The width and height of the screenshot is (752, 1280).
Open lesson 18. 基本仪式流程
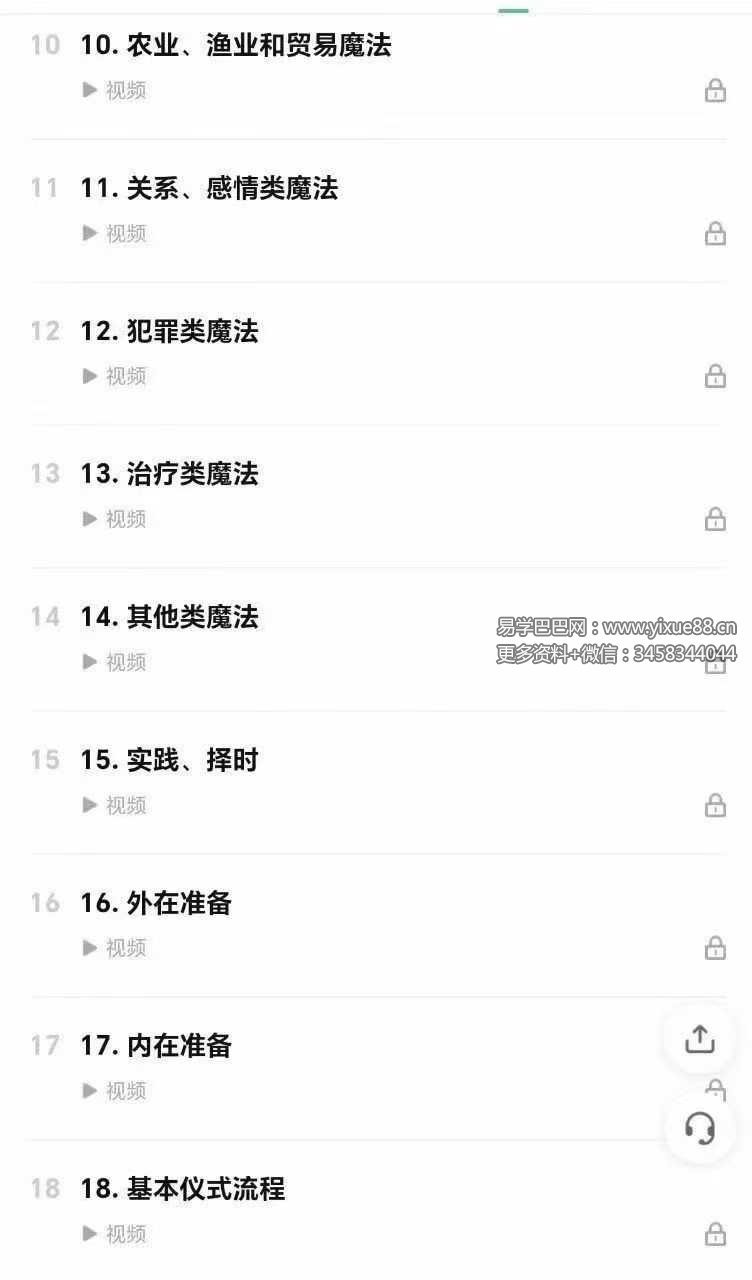click(x=183, y=1190)
